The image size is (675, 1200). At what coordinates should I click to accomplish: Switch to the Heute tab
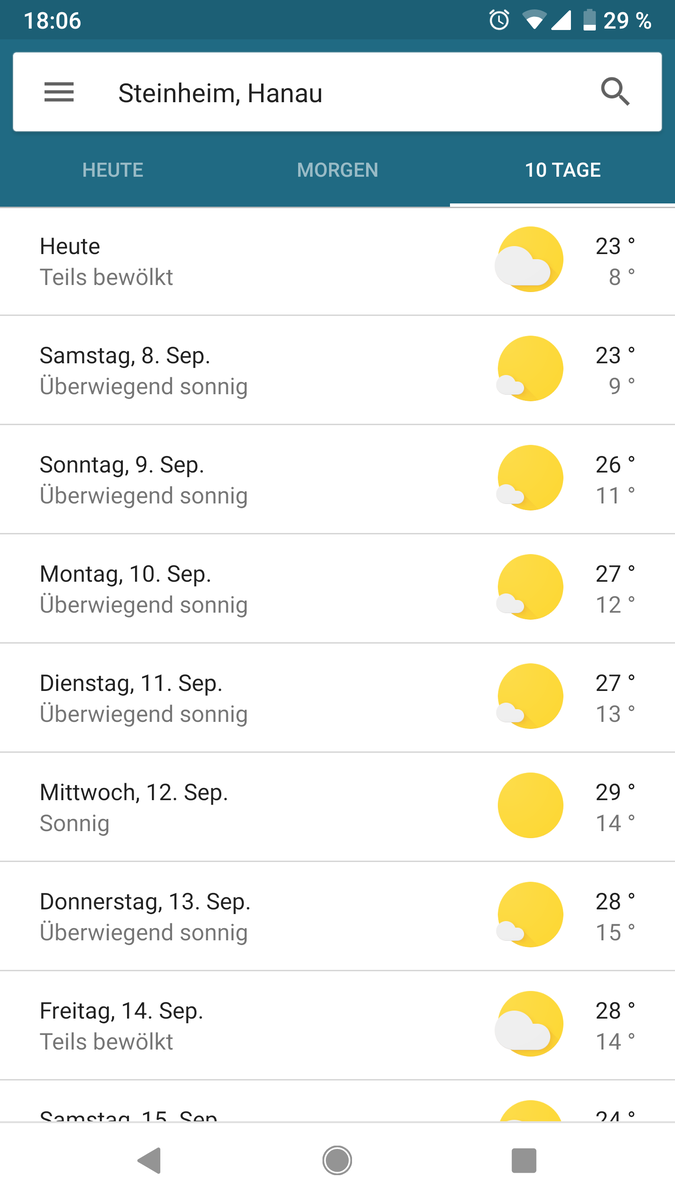[113, 170]
